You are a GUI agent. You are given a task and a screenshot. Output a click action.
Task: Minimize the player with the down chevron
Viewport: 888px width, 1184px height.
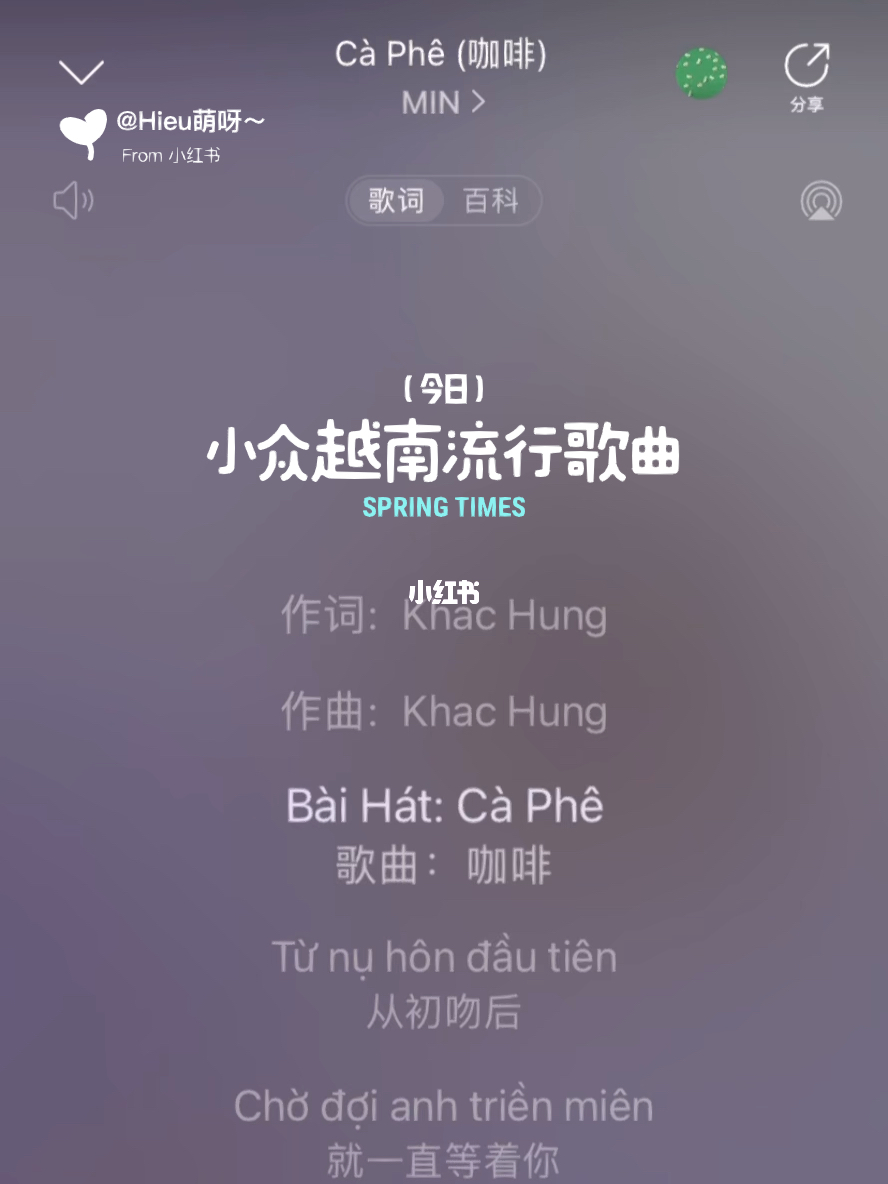click(x=81, y=70)
